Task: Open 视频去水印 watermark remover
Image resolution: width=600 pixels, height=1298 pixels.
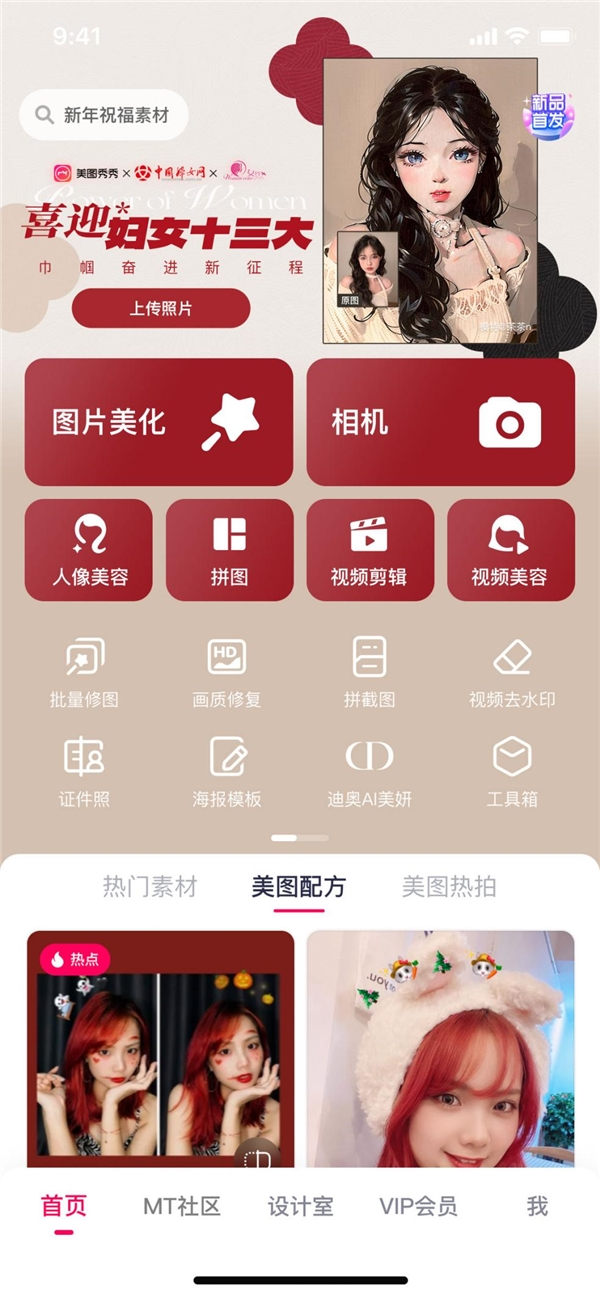Action: click(x=512, y=672)
